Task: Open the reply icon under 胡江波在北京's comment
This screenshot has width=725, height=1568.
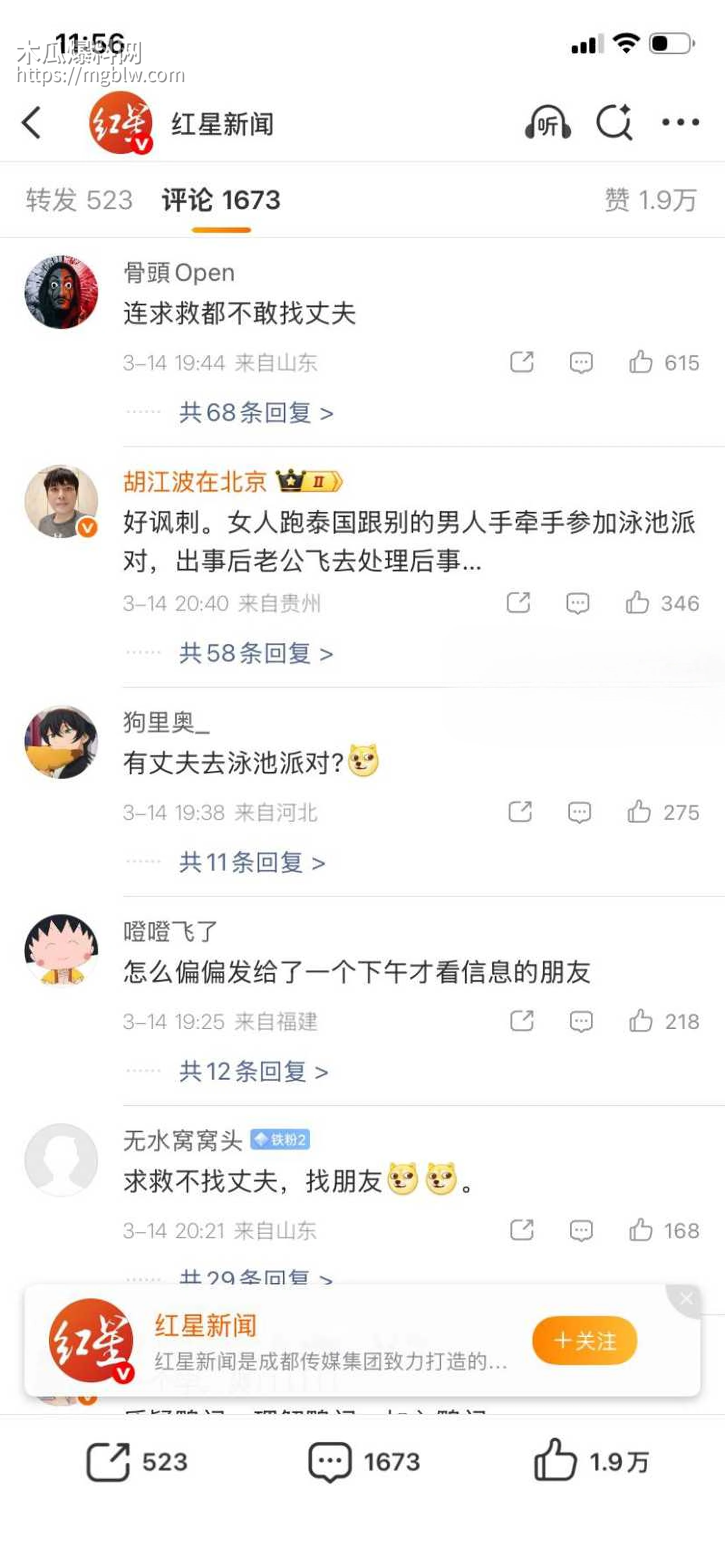Action: point(579,603)
